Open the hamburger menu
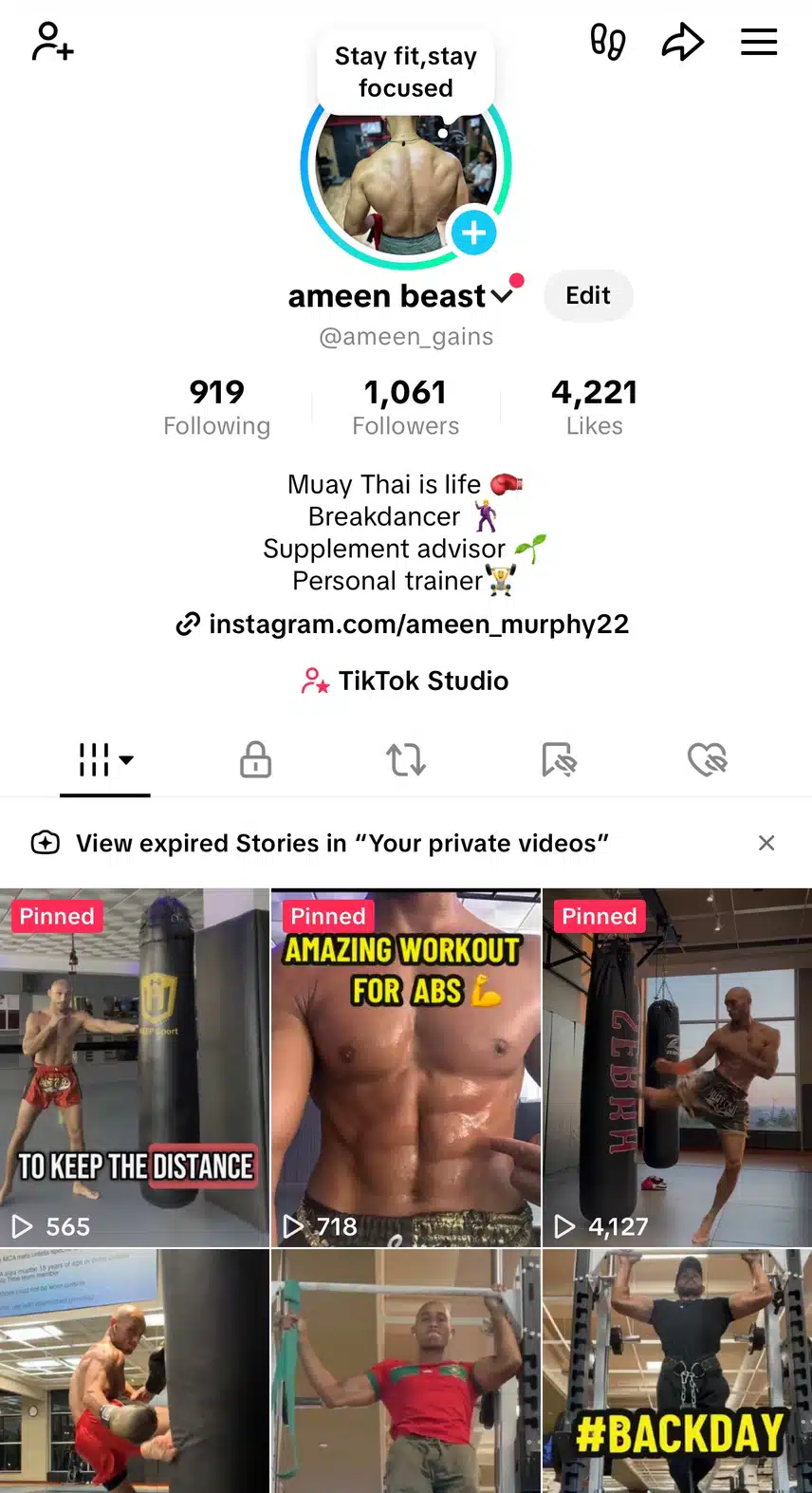 click(759, 42)
